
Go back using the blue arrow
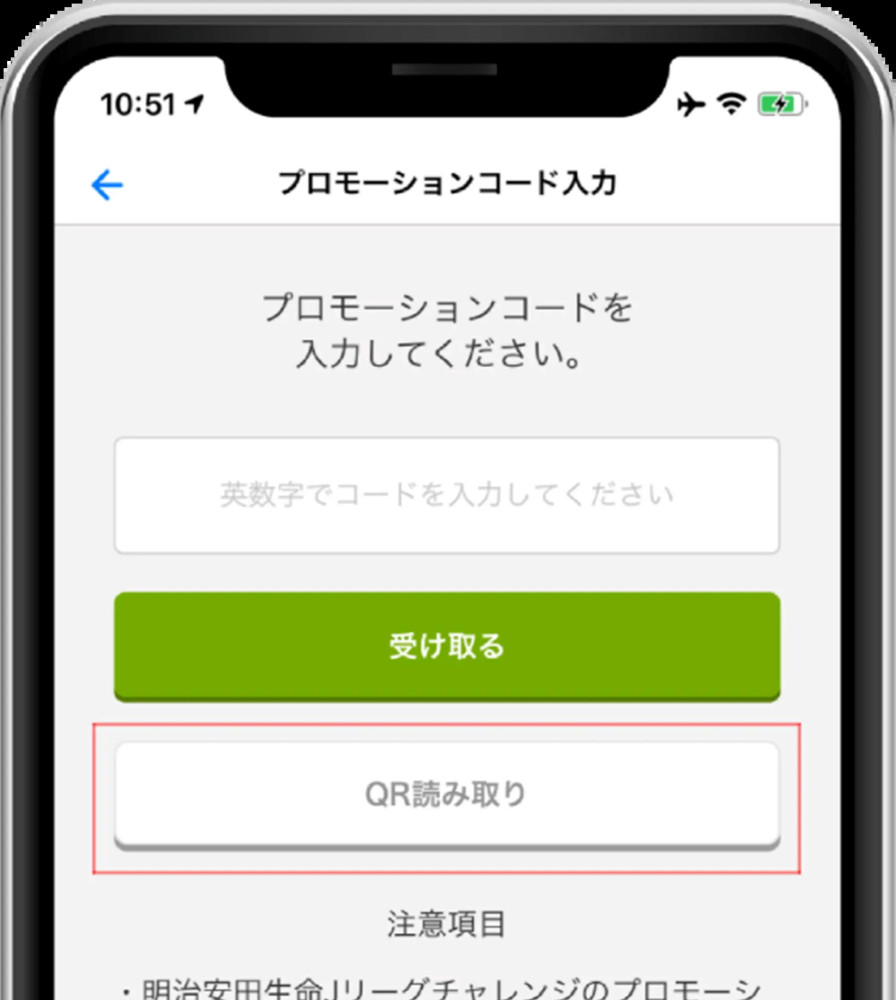point(107,185)
